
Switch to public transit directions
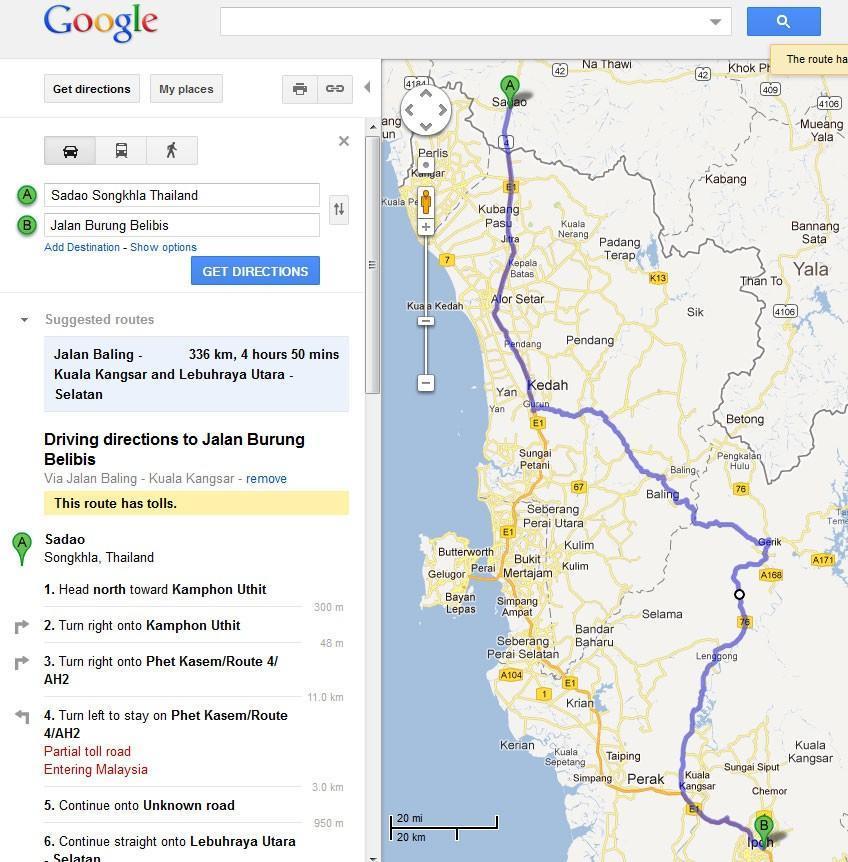(121, 151)
